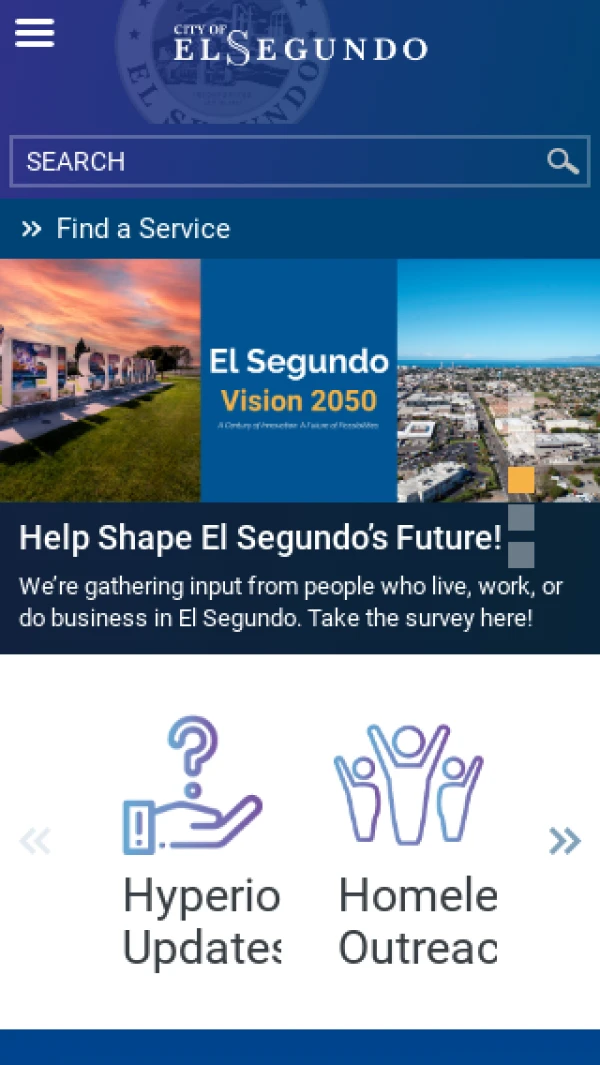Open the hamburger menu
The image size is (600, 1065).
tap(34, 33)
